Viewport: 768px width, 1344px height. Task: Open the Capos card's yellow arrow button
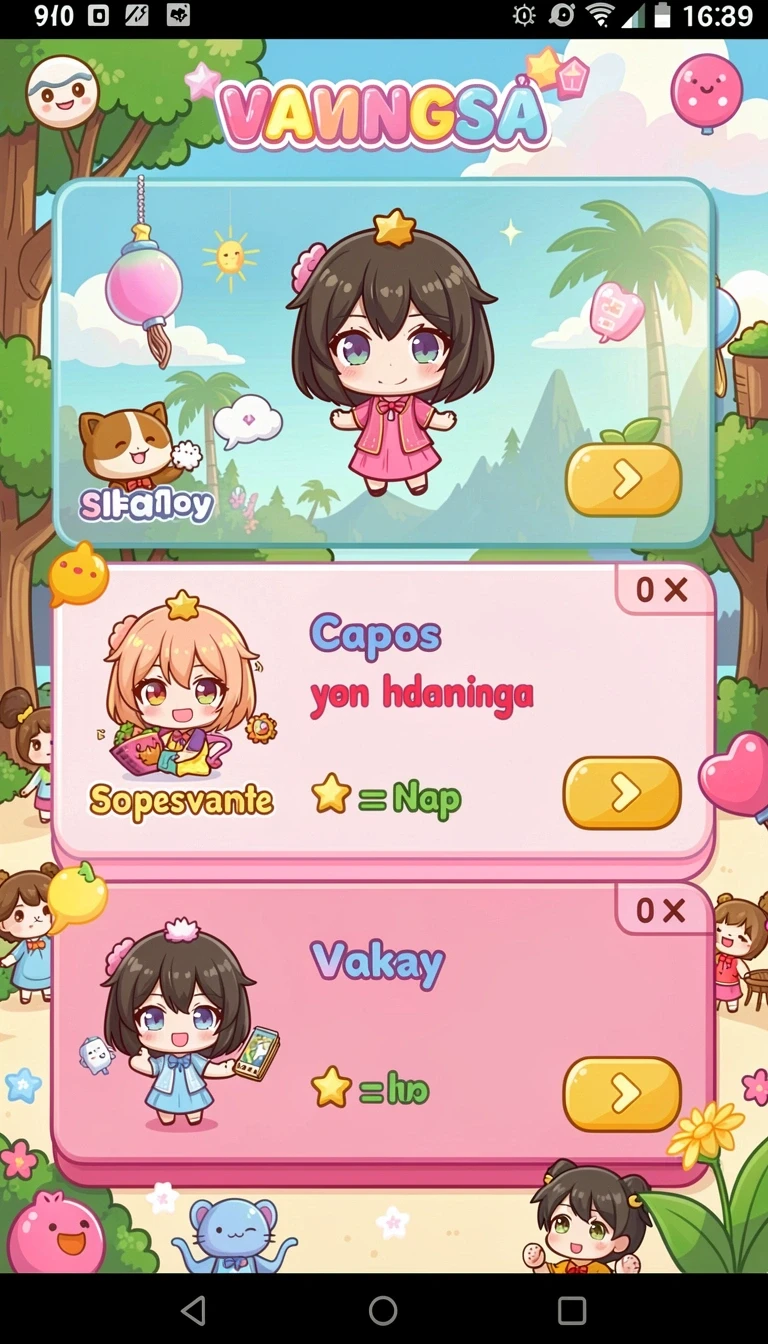click(x=622, y=793)
